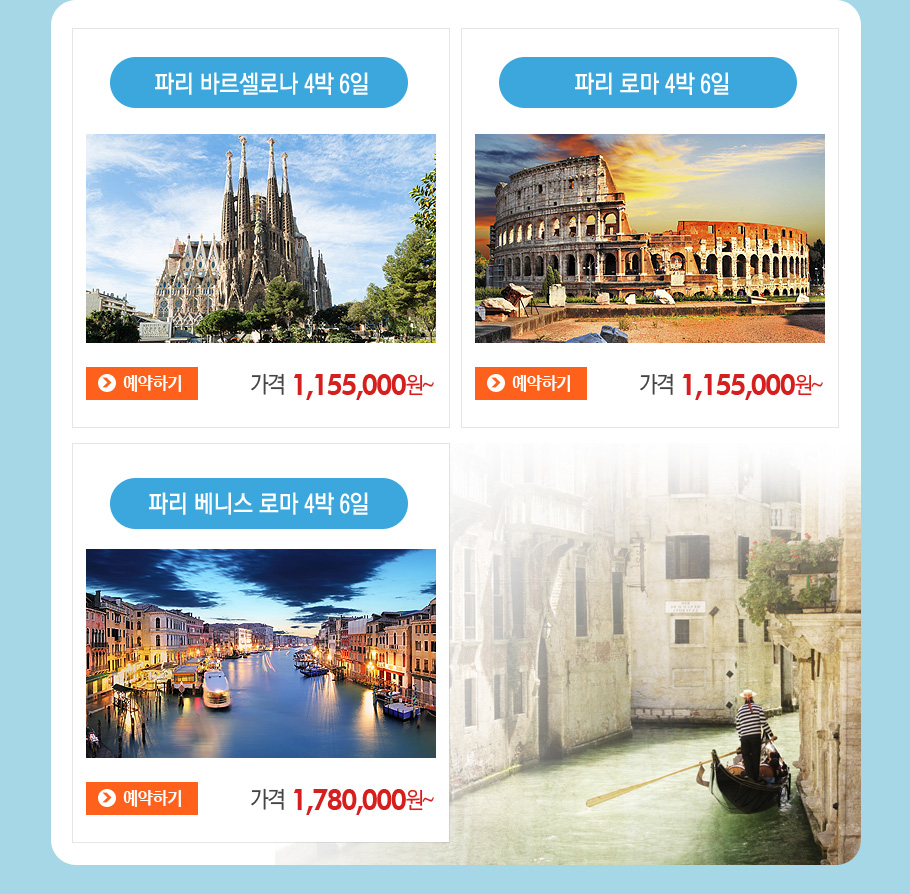
Task: Open the Colosseum photo for 파리 로마
Action: pyautogui.click(x=650, y=238)
